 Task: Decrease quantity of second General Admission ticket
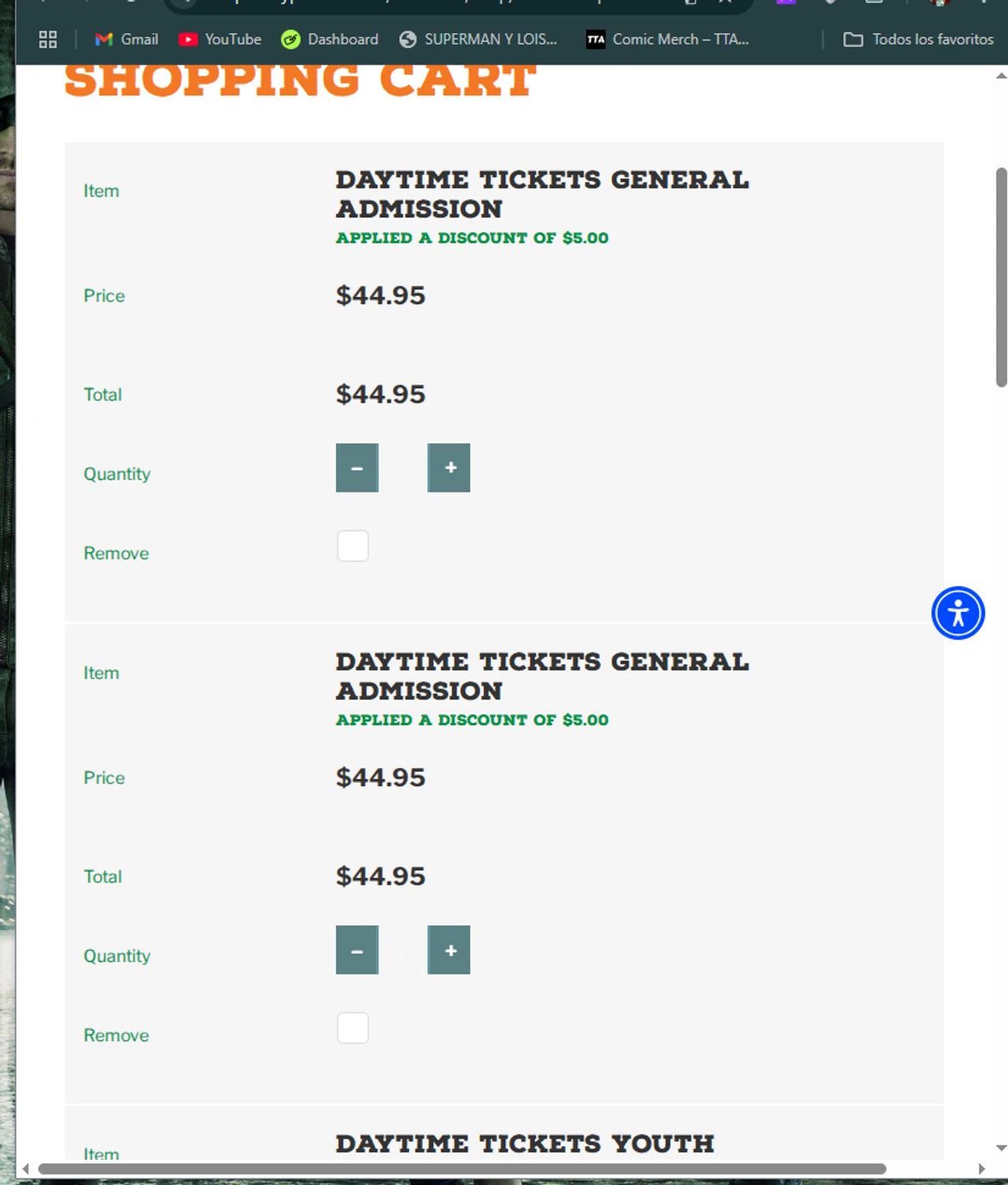tap(357, 950)
